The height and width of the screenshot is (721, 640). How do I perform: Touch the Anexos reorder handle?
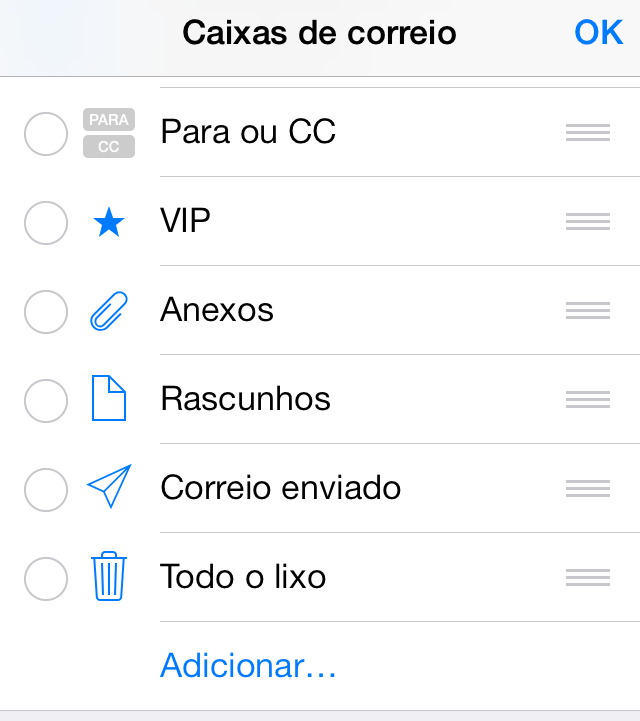(587, 311)
